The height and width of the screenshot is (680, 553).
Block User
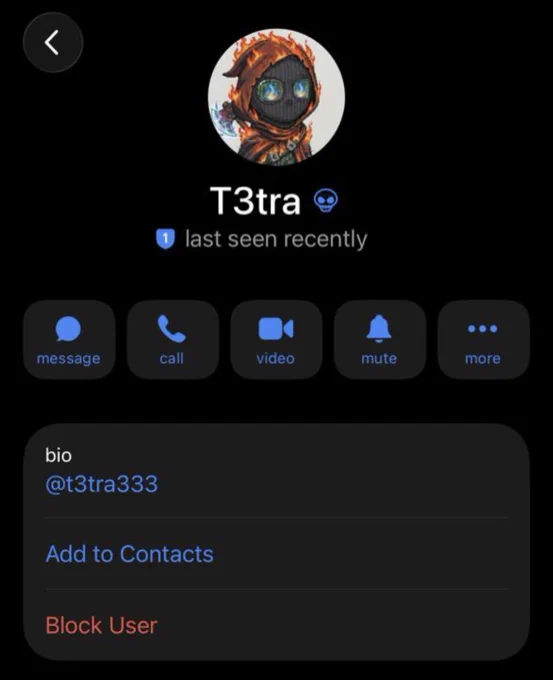[x=276, y=625]
